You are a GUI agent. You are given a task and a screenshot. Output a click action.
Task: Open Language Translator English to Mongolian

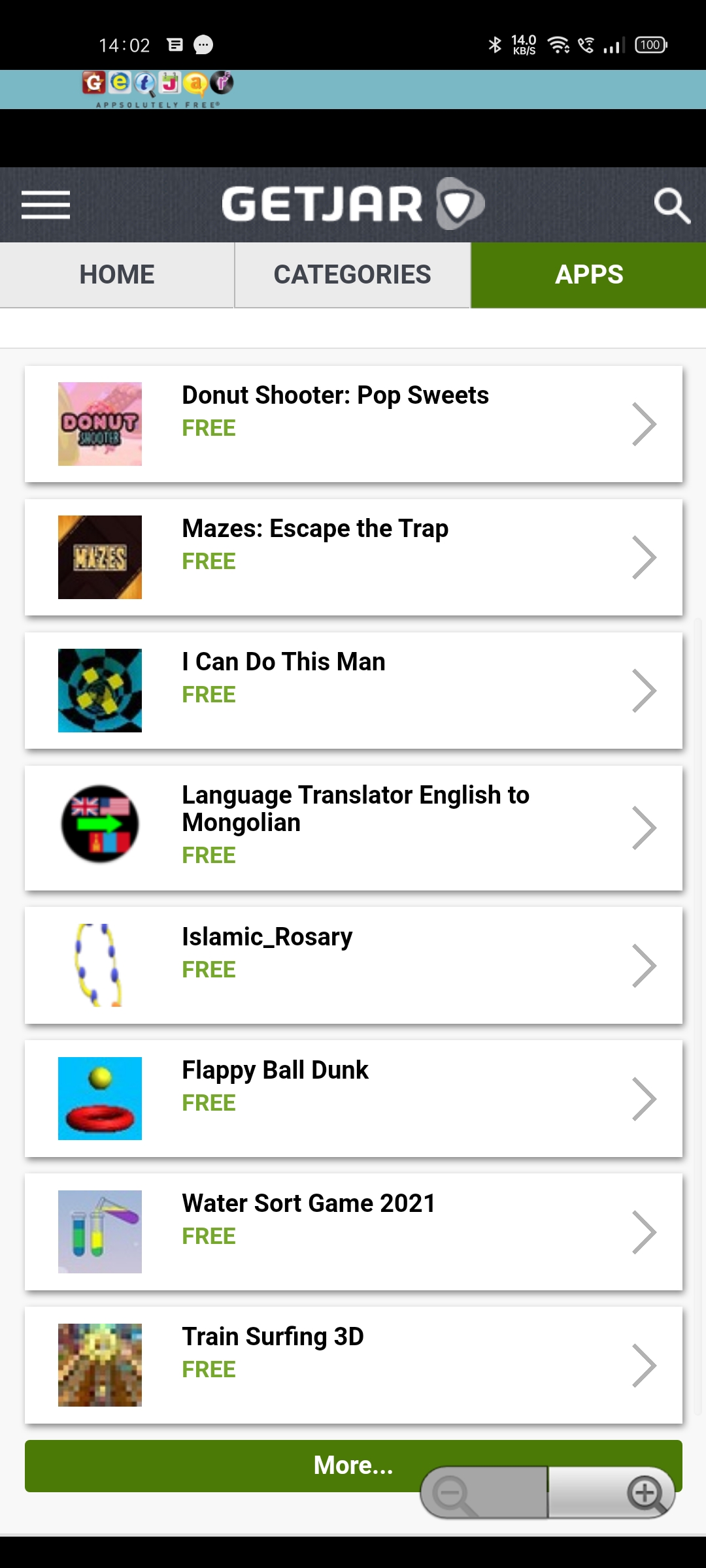click(x=353, y=827)
